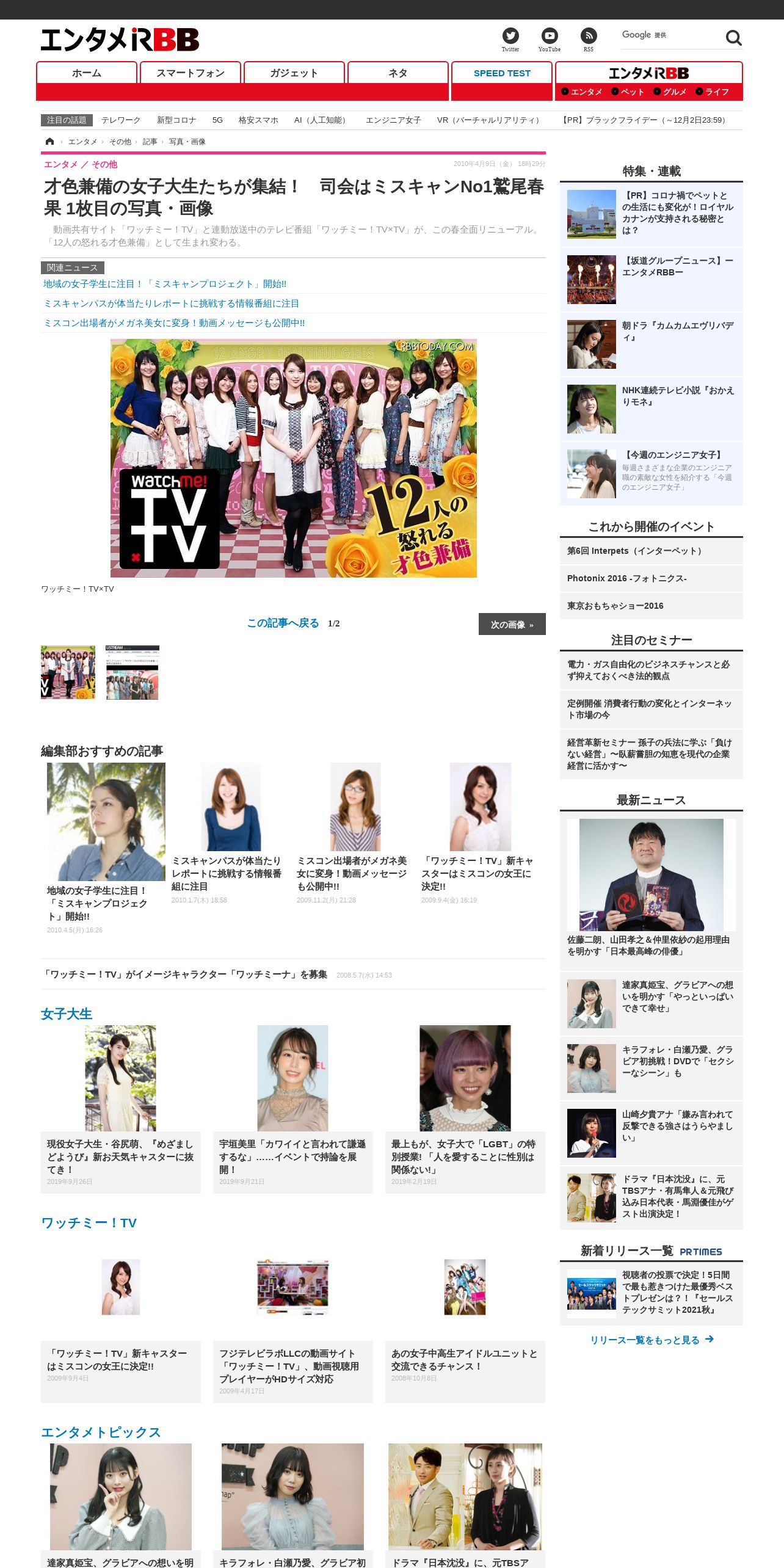Select the SPEED TEST tab
This screenshot has height=1568, width=784.
point(502,73)
